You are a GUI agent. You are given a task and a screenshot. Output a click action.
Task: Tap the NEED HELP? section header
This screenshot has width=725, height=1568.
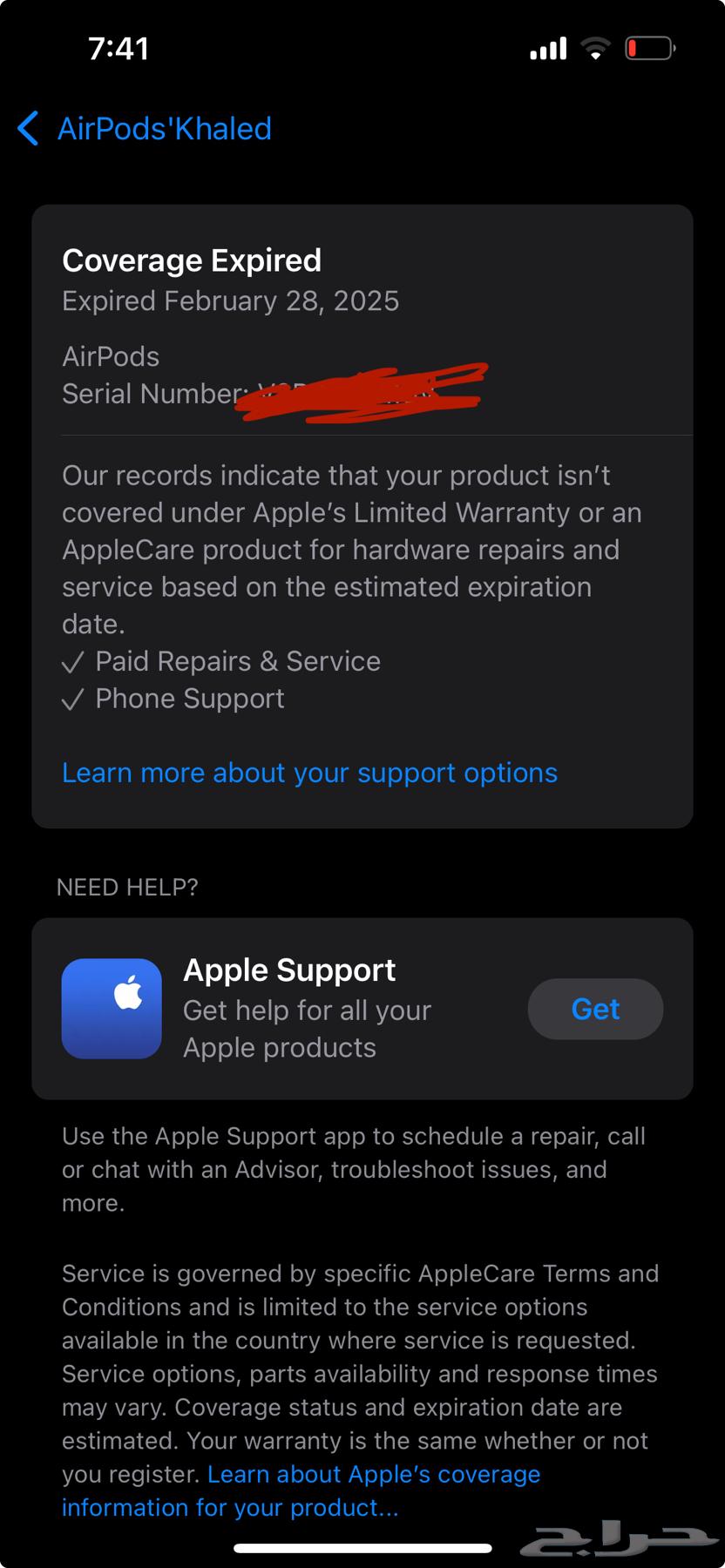127,888
